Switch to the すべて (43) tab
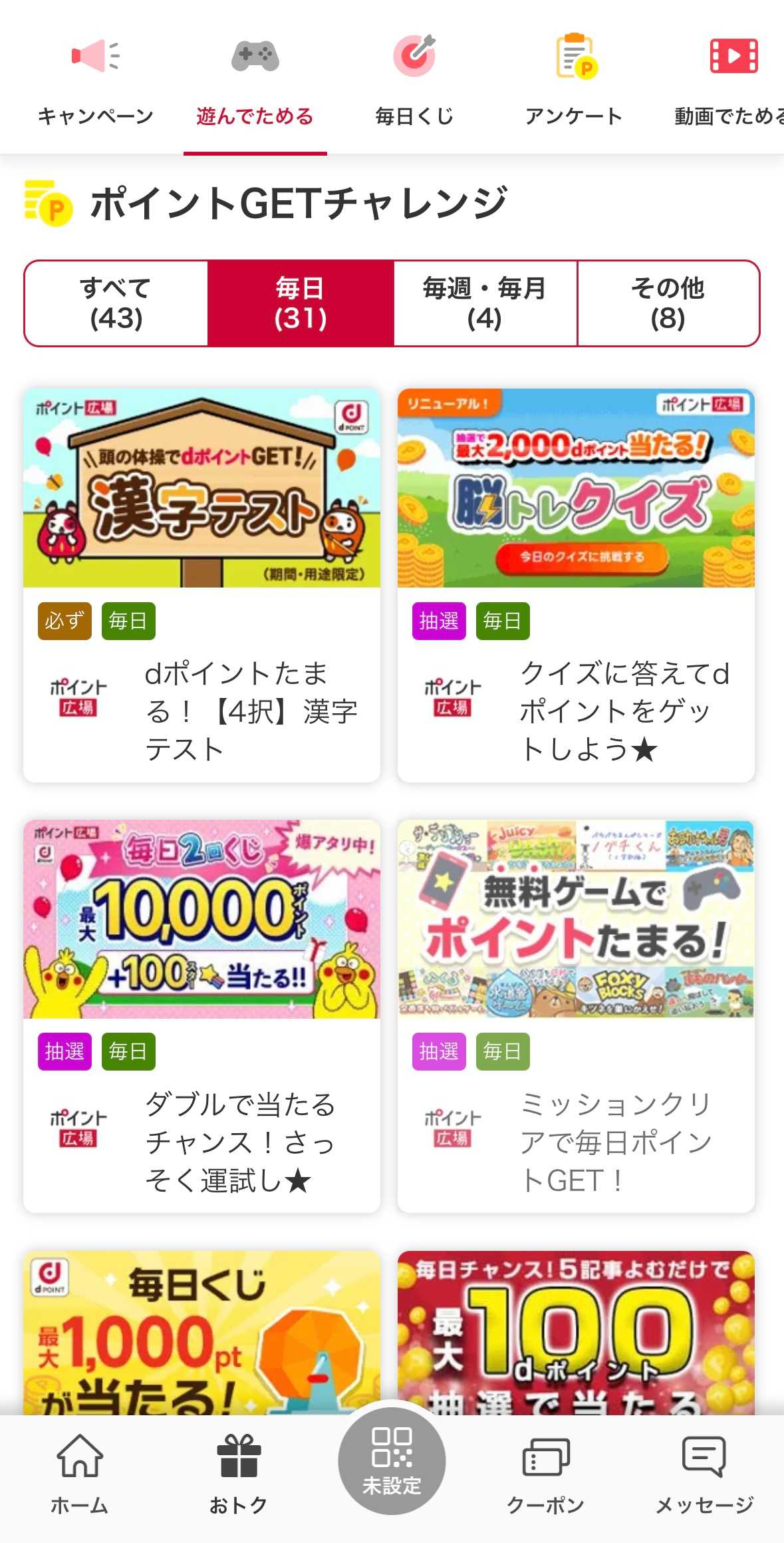784x1543 pixels. (116, 303)
